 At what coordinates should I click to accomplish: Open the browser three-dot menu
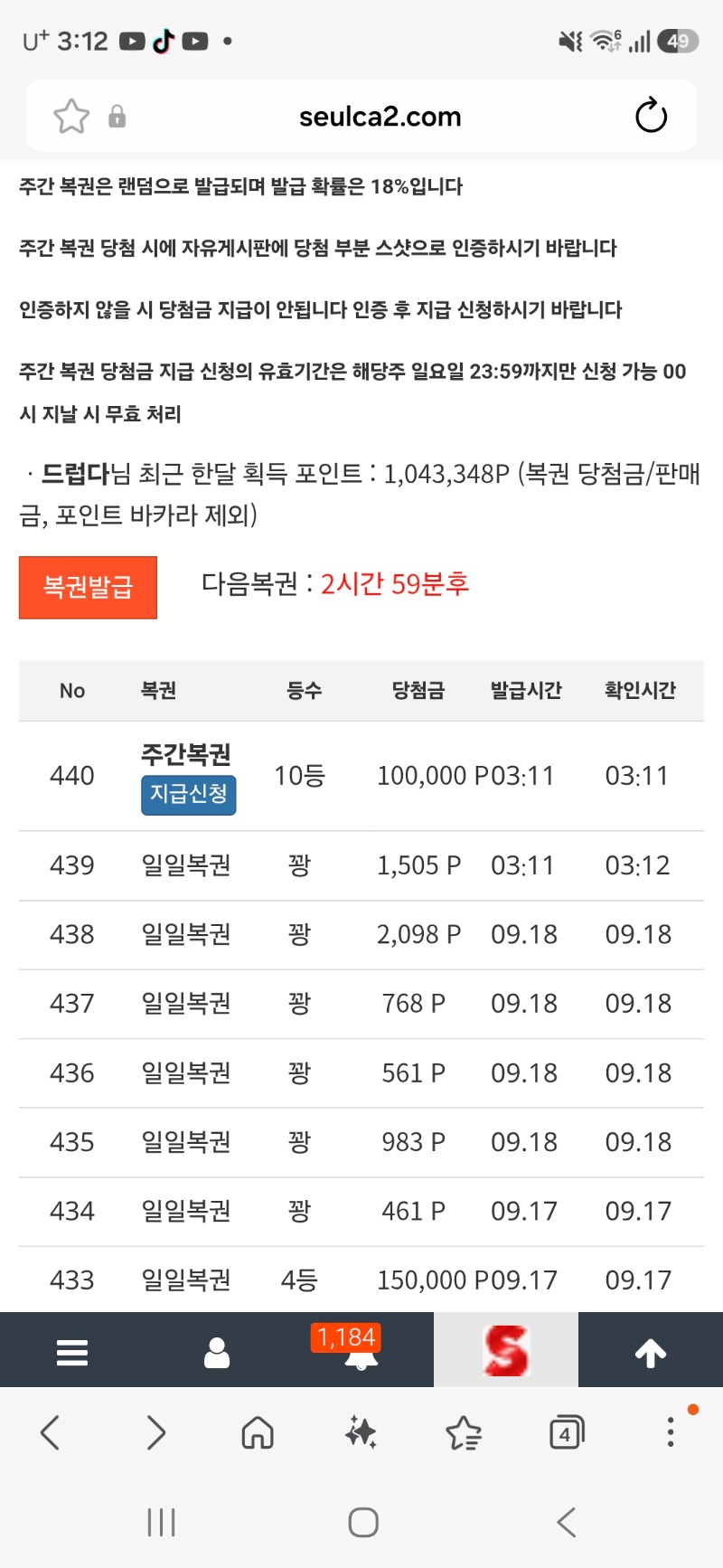click(671, 1433)
